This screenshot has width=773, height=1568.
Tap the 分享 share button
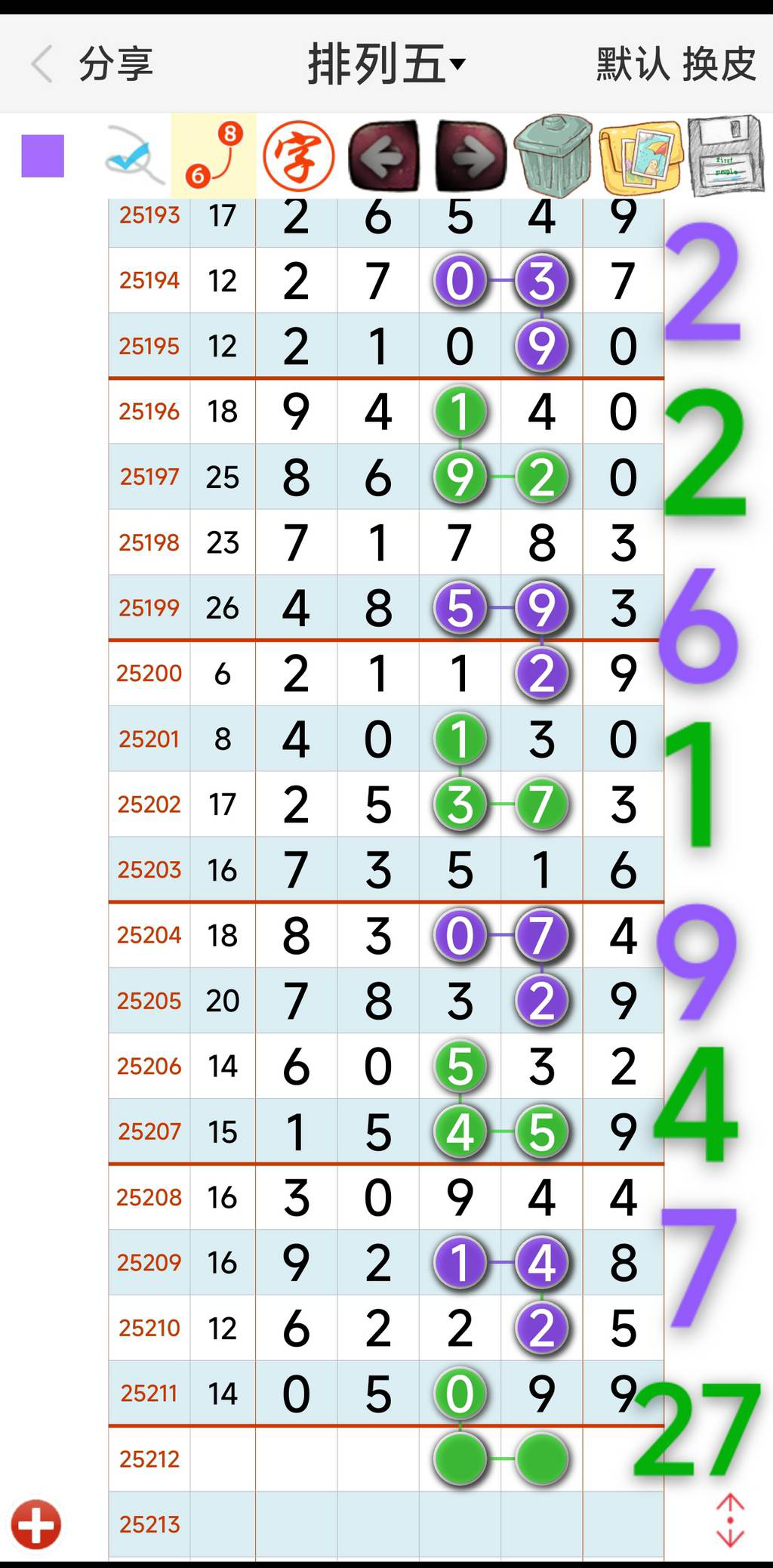tap(116, 63)
